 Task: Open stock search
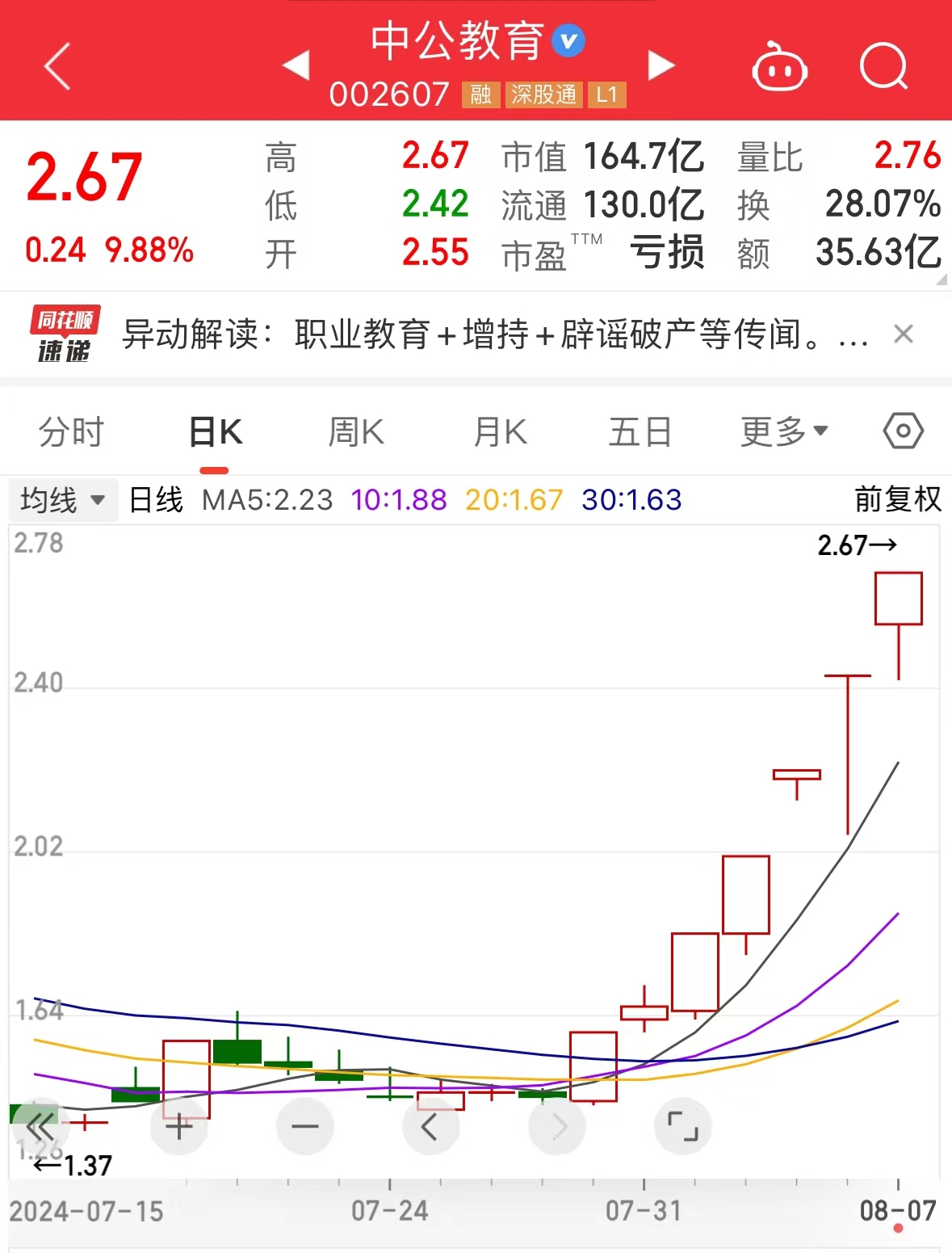(x=883, y=66)
